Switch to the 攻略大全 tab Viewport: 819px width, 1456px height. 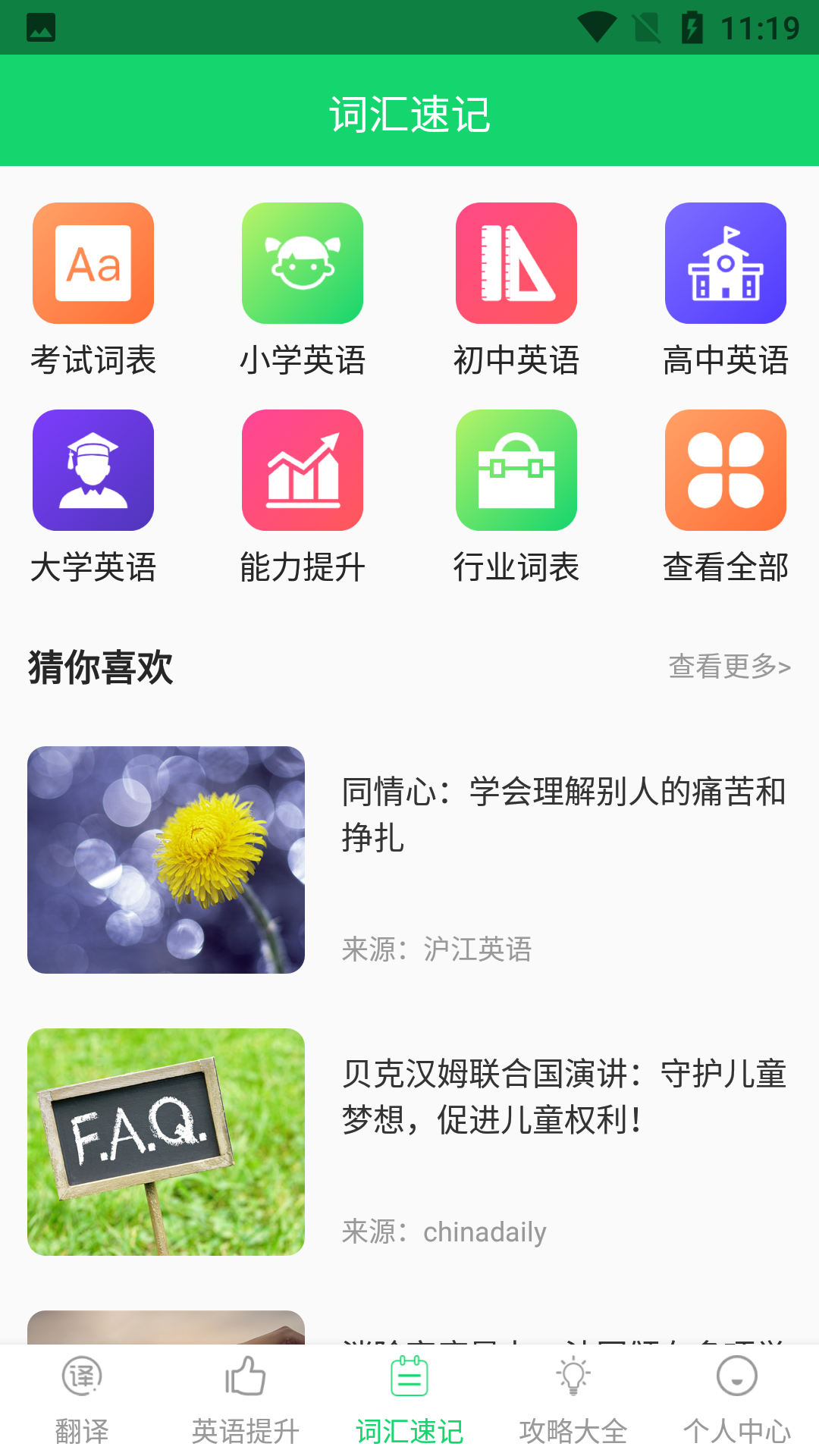click(x=573, y=1403)
